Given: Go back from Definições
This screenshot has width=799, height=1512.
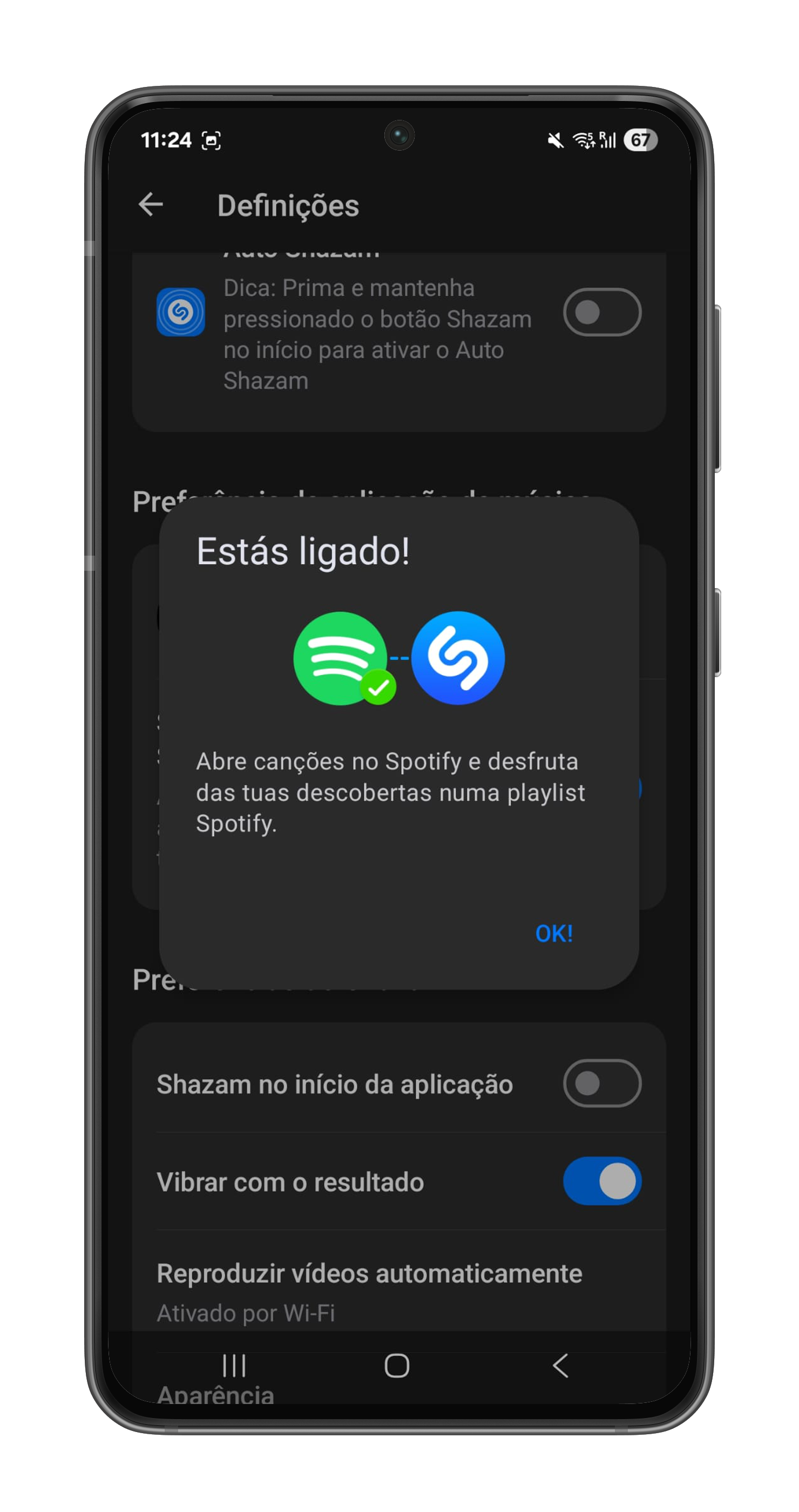Looking at the screenshot, I should 151,205.
